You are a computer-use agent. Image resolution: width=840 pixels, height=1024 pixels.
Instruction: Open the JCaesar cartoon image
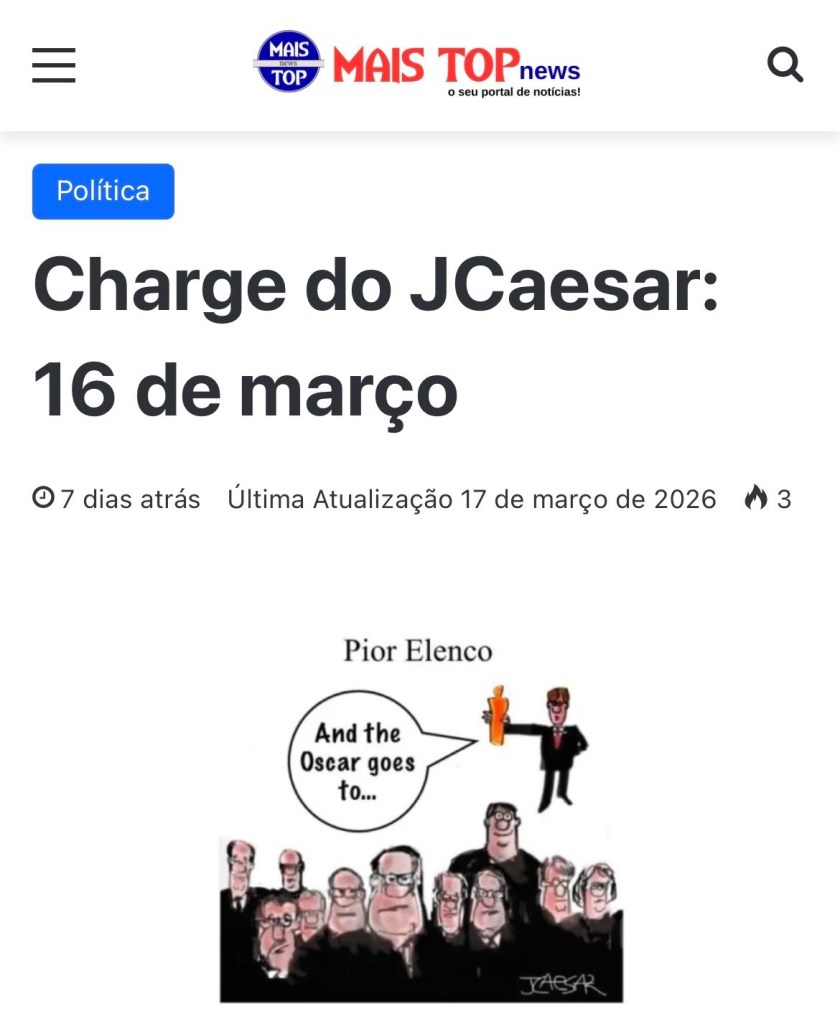click(x=420, y=815)
